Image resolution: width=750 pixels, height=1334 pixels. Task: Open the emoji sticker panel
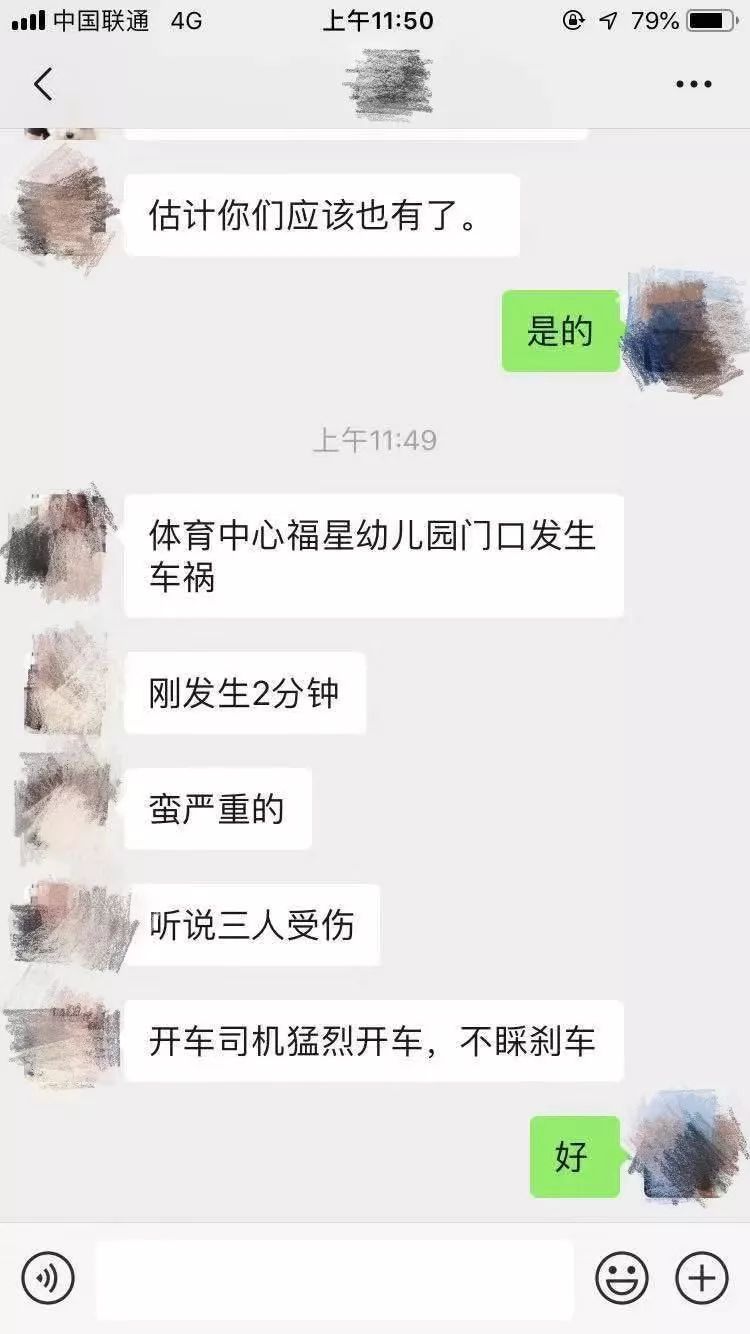tap(622, 1277)
